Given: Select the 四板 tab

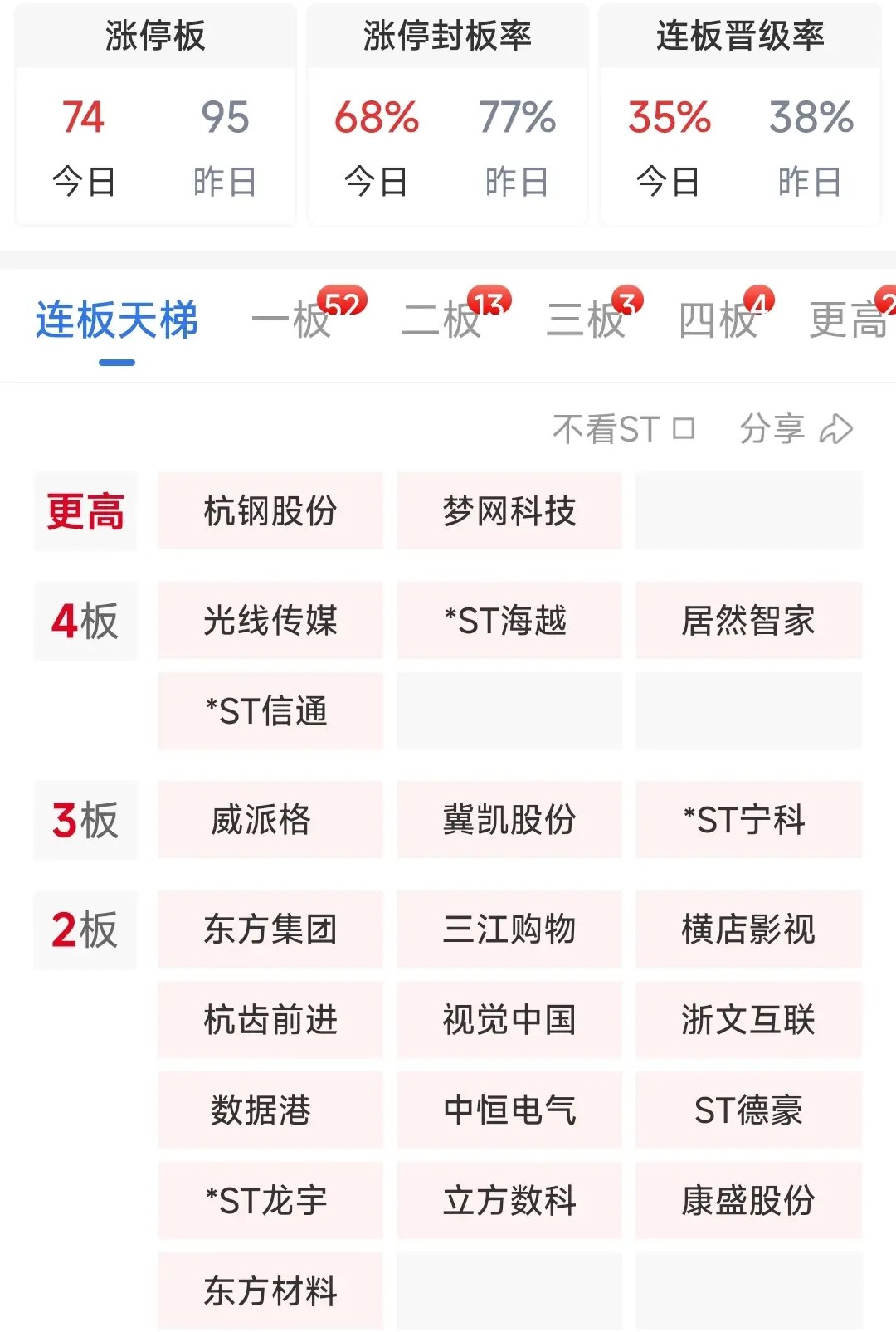Looking at the screenshot, I should point(718,320).
